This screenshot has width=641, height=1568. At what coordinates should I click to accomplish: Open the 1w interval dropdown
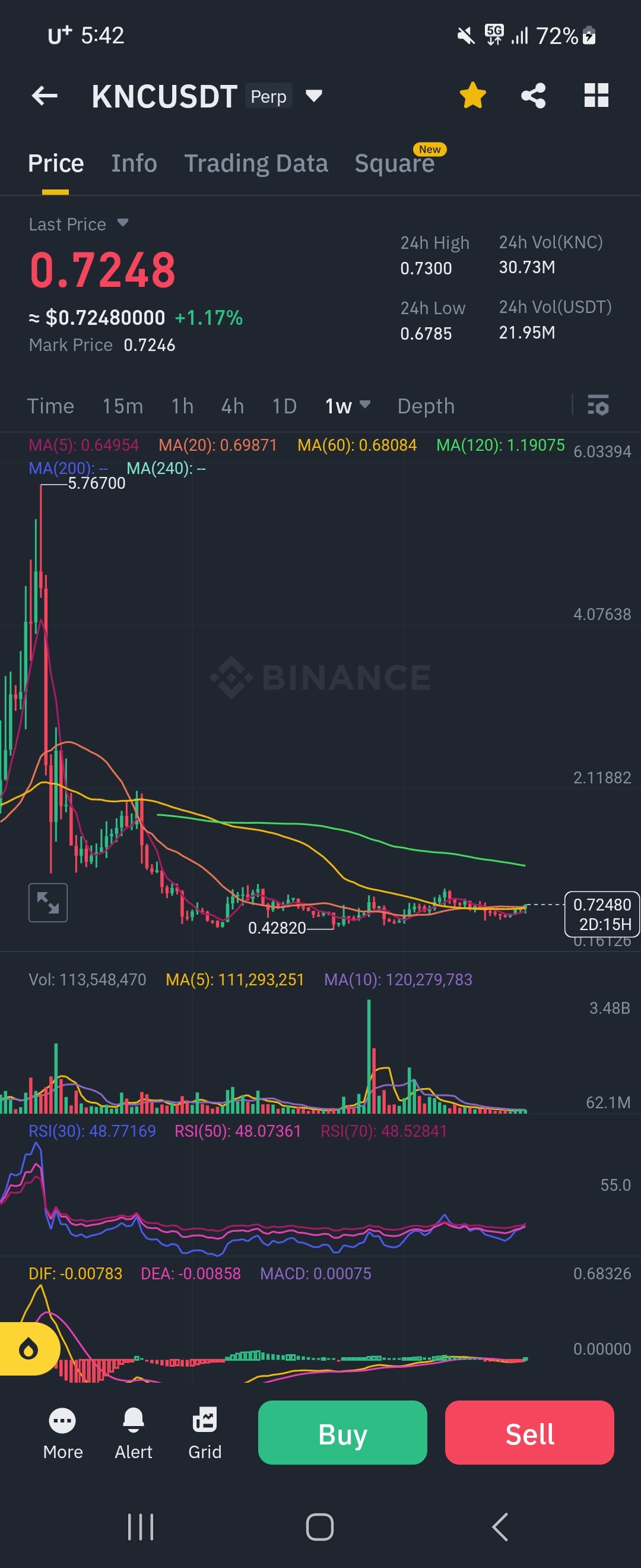347,406
